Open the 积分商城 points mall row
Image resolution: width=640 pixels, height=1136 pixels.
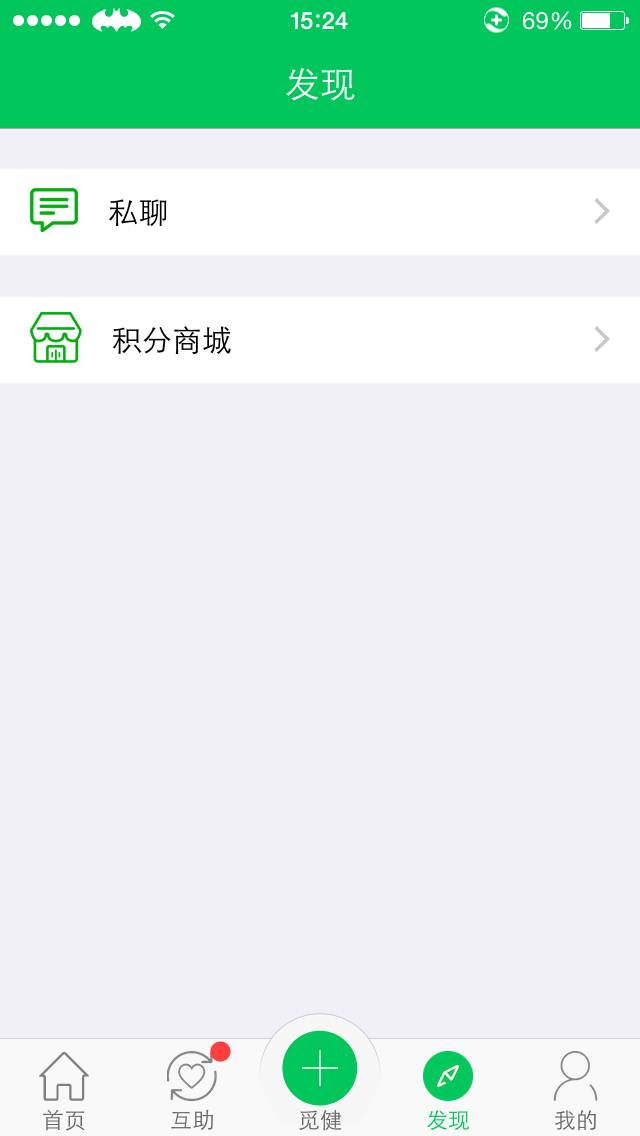pyautogui.click(x=320, y=340)
